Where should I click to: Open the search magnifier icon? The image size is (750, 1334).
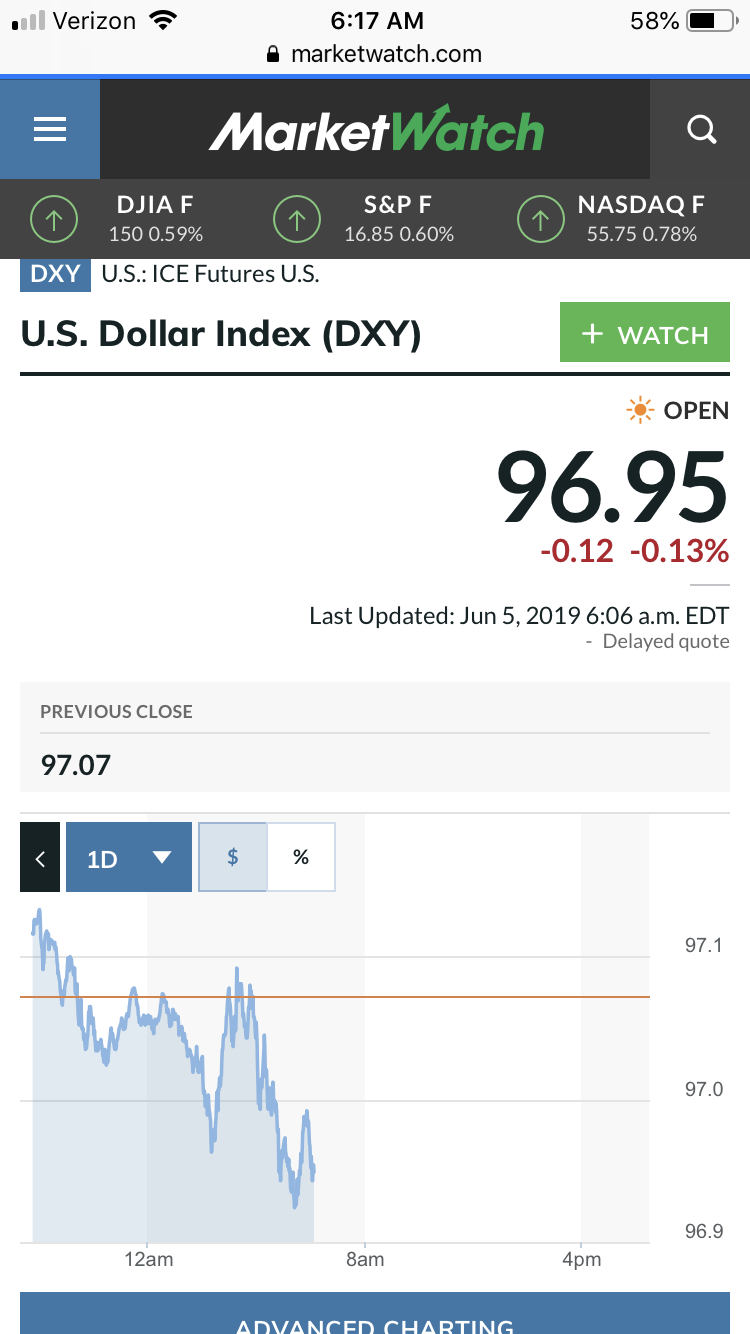[702, 130]
